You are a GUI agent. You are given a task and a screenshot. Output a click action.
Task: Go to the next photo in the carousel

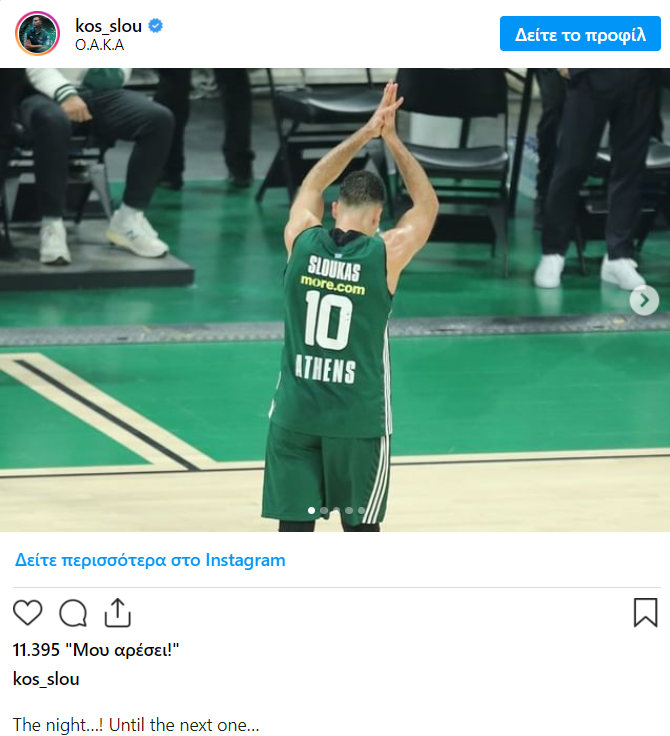tap(645, 300)
